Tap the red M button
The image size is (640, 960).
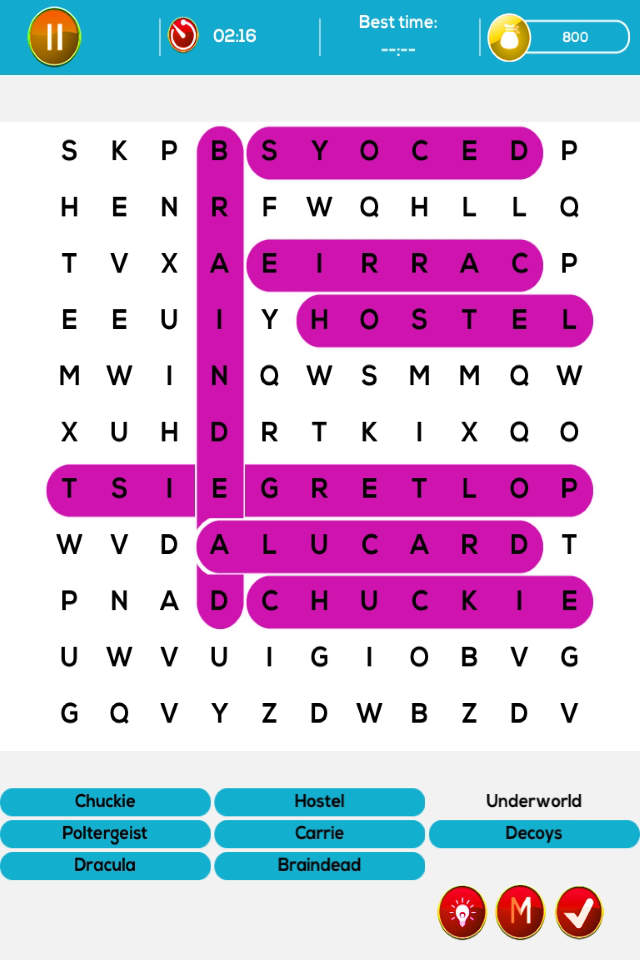(521, 911)
